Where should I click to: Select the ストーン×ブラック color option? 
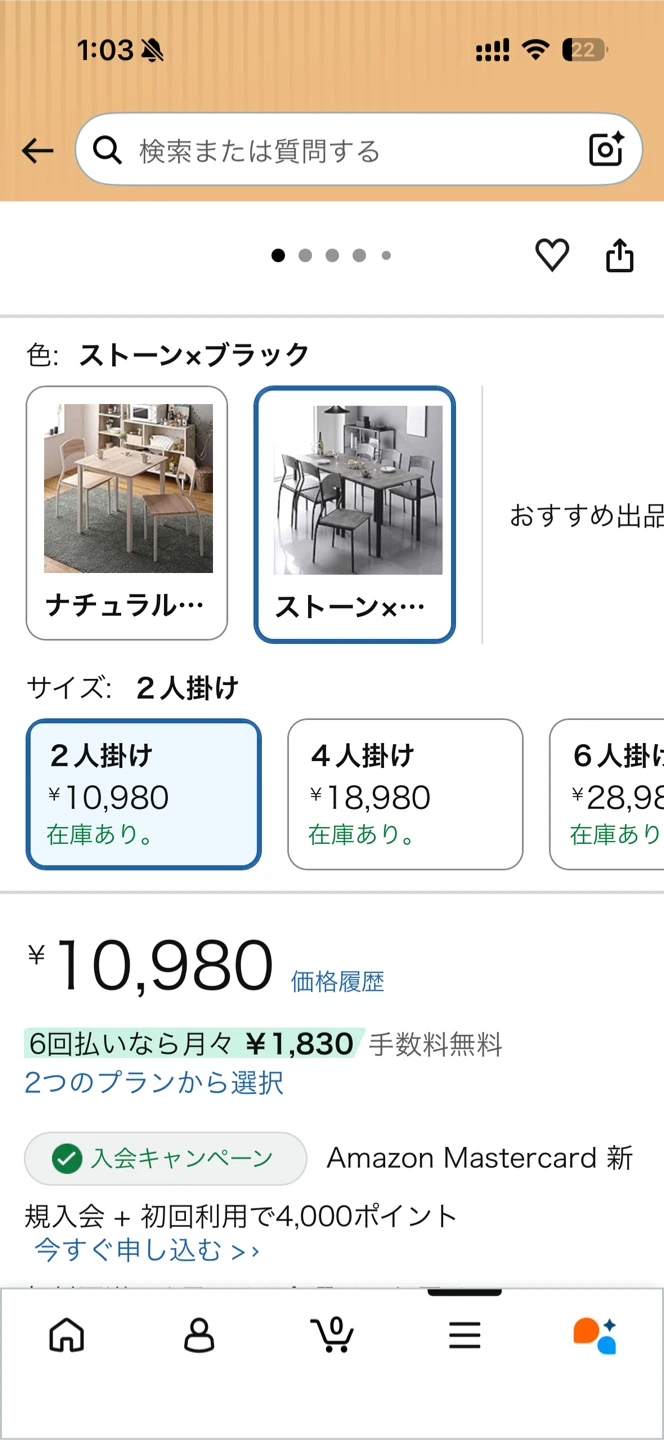pyautogui.click(x=355, y=514)
